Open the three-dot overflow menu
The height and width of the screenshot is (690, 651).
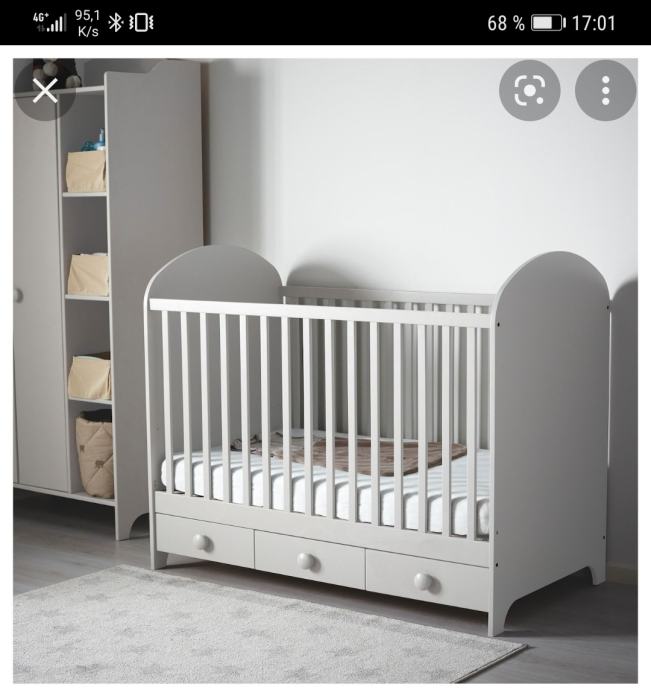coord(605,91)
